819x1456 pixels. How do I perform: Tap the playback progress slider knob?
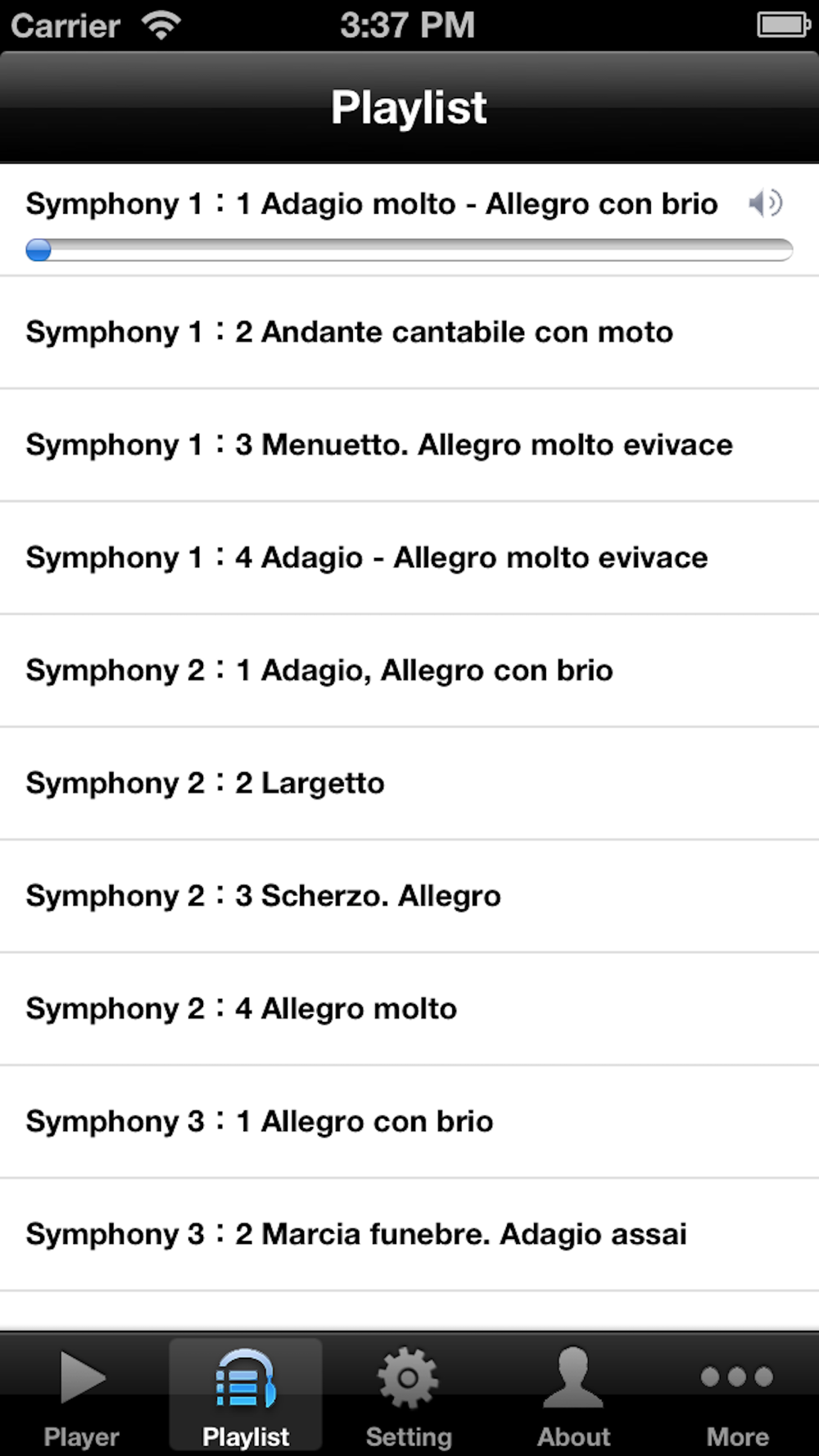[38, 250]
